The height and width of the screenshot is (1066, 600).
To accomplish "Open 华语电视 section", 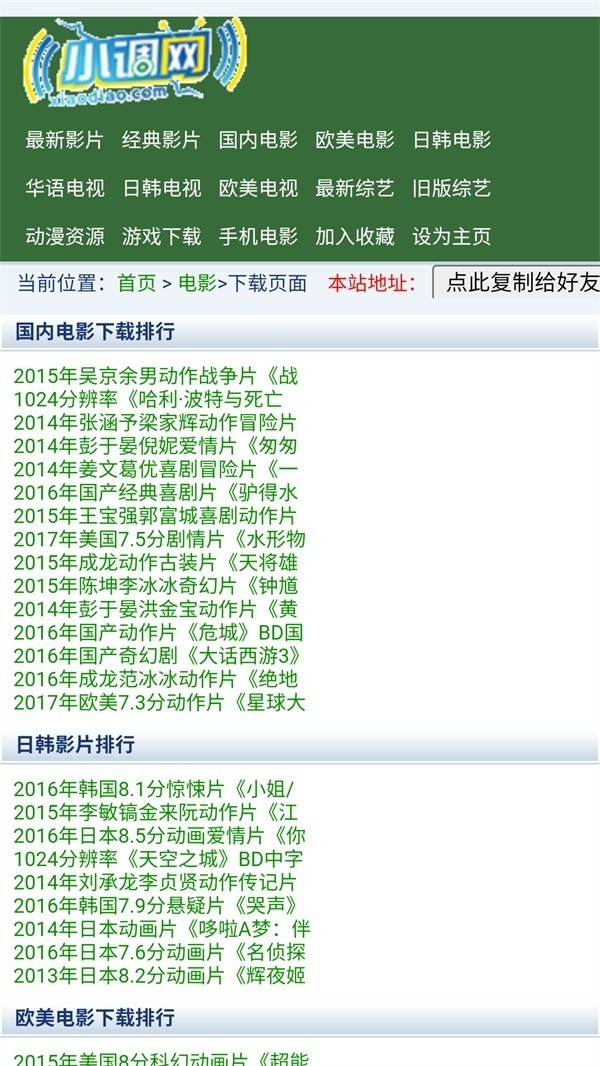I will pos(65,188).
